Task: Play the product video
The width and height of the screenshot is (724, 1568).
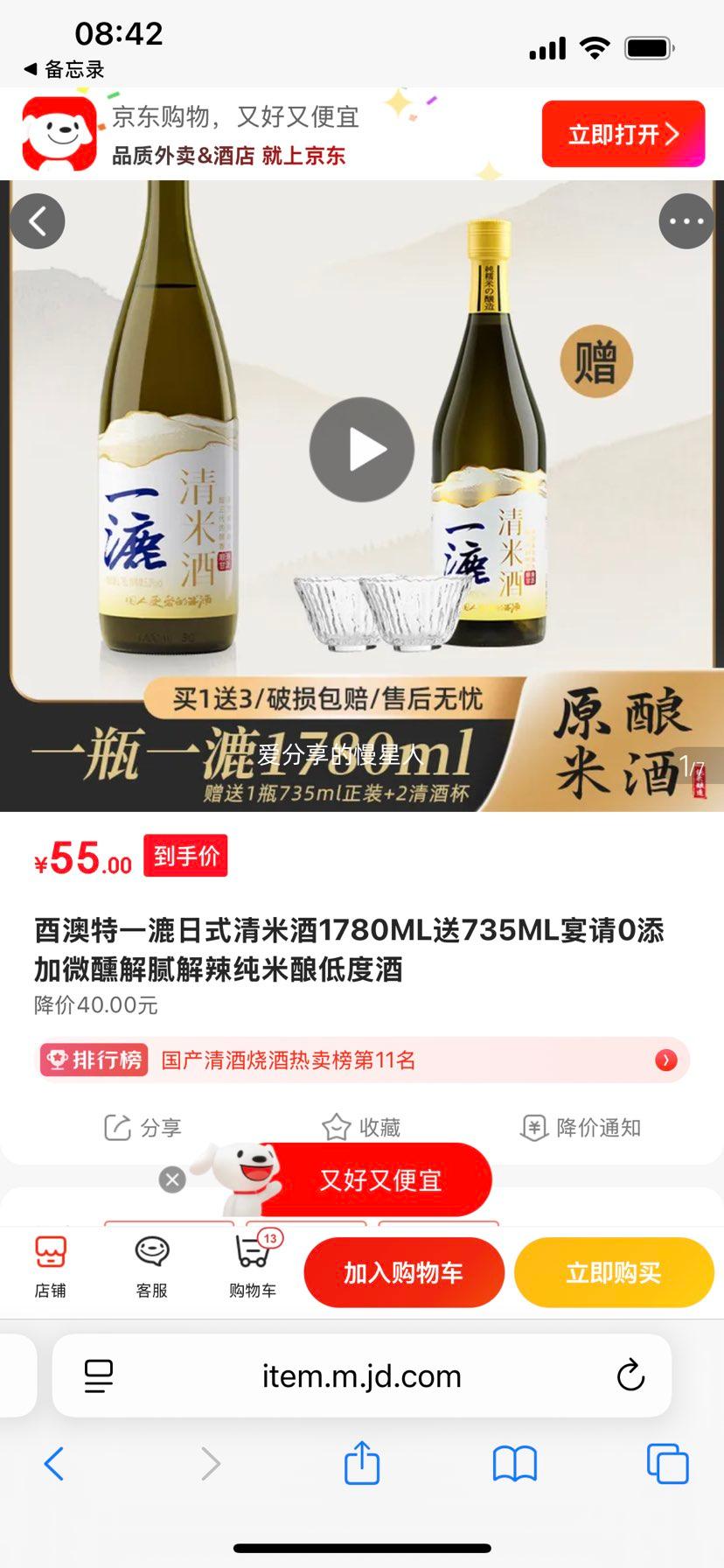Action: [x=361, y=449]
